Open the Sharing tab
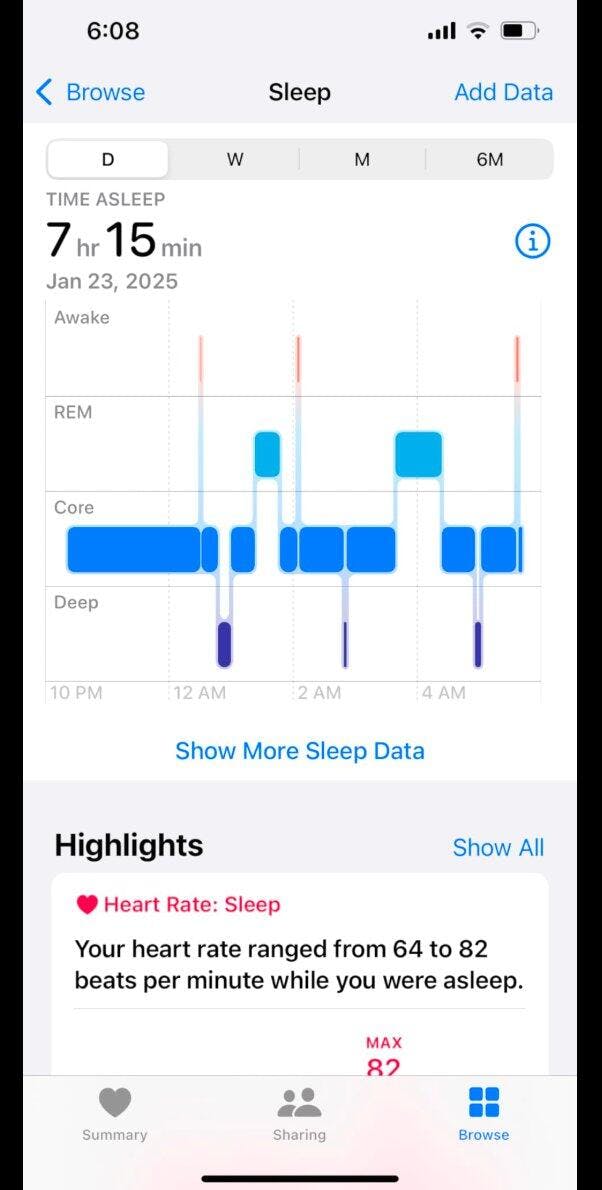Image resolution: width=602 pixels, height=1190 pixels. point(299,1114)
